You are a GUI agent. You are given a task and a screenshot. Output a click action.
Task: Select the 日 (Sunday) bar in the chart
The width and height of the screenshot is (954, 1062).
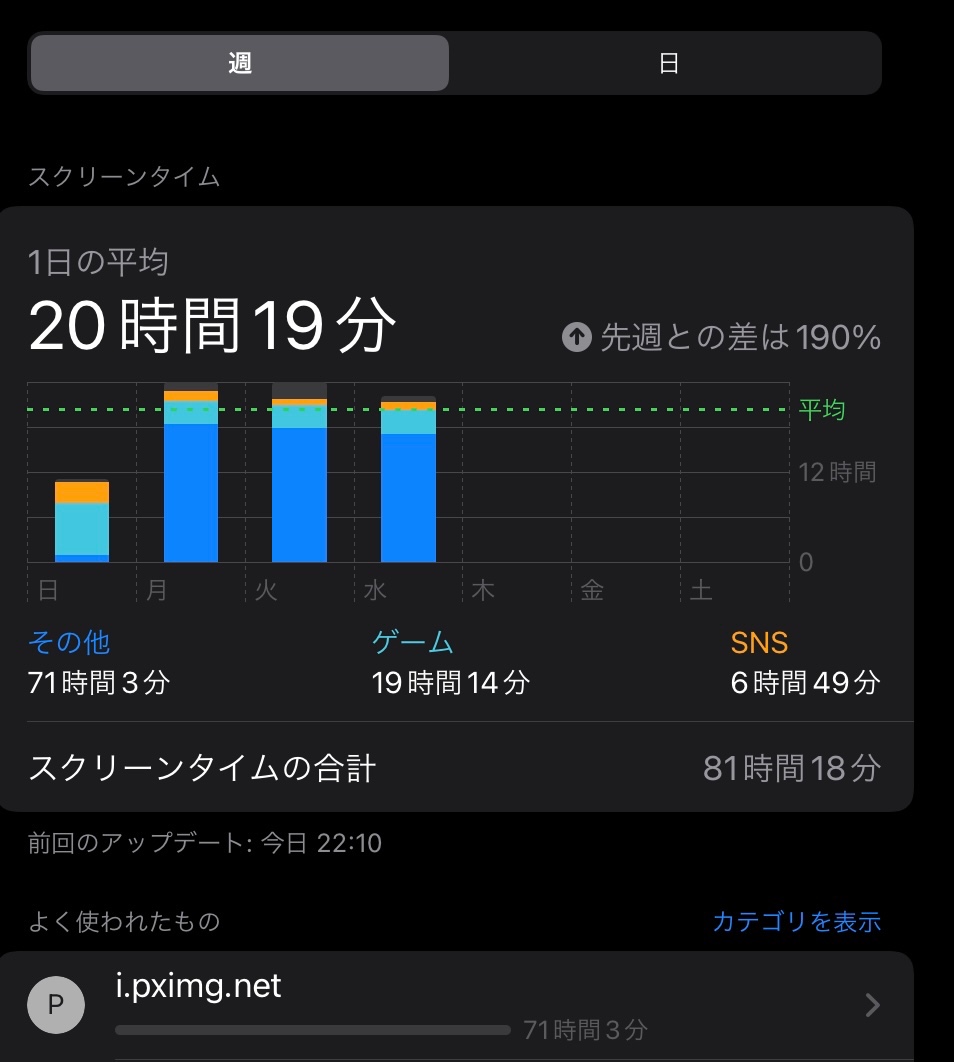click(82, 522)
